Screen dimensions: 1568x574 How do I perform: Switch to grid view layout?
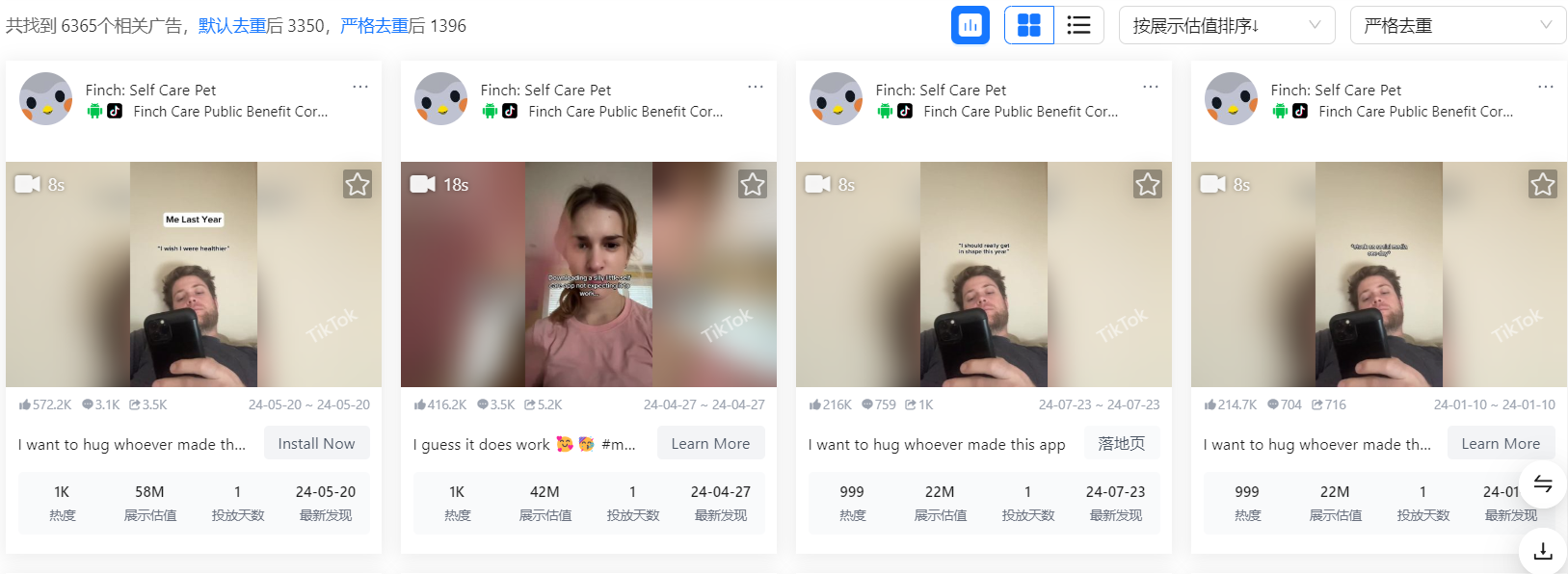click(x=1029, y=25)
